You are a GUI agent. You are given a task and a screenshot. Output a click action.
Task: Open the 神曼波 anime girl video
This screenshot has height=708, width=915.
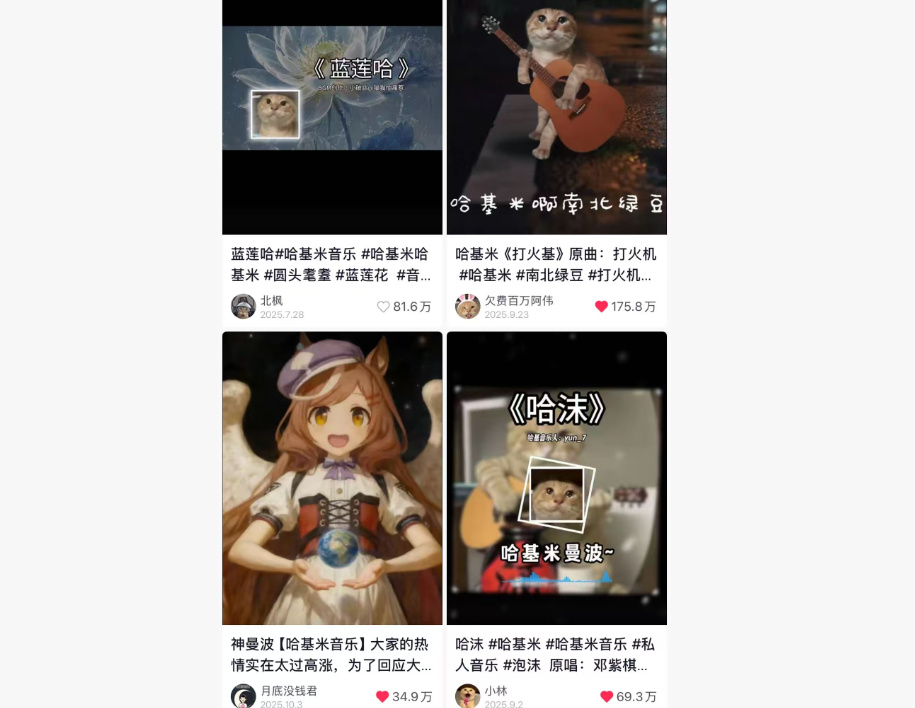(332, 478)
